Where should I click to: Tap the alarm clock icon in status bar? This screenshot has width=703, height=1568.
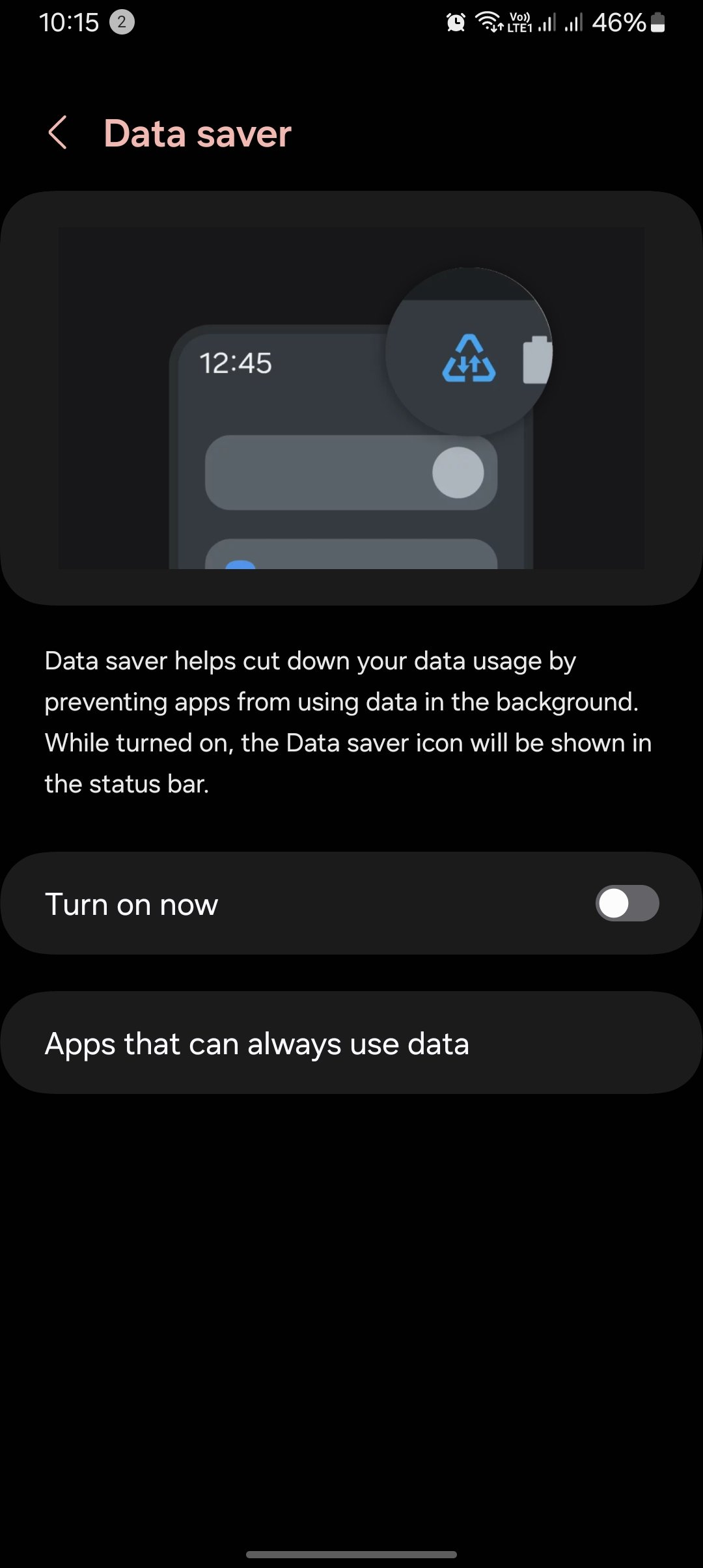click(456, 22)
